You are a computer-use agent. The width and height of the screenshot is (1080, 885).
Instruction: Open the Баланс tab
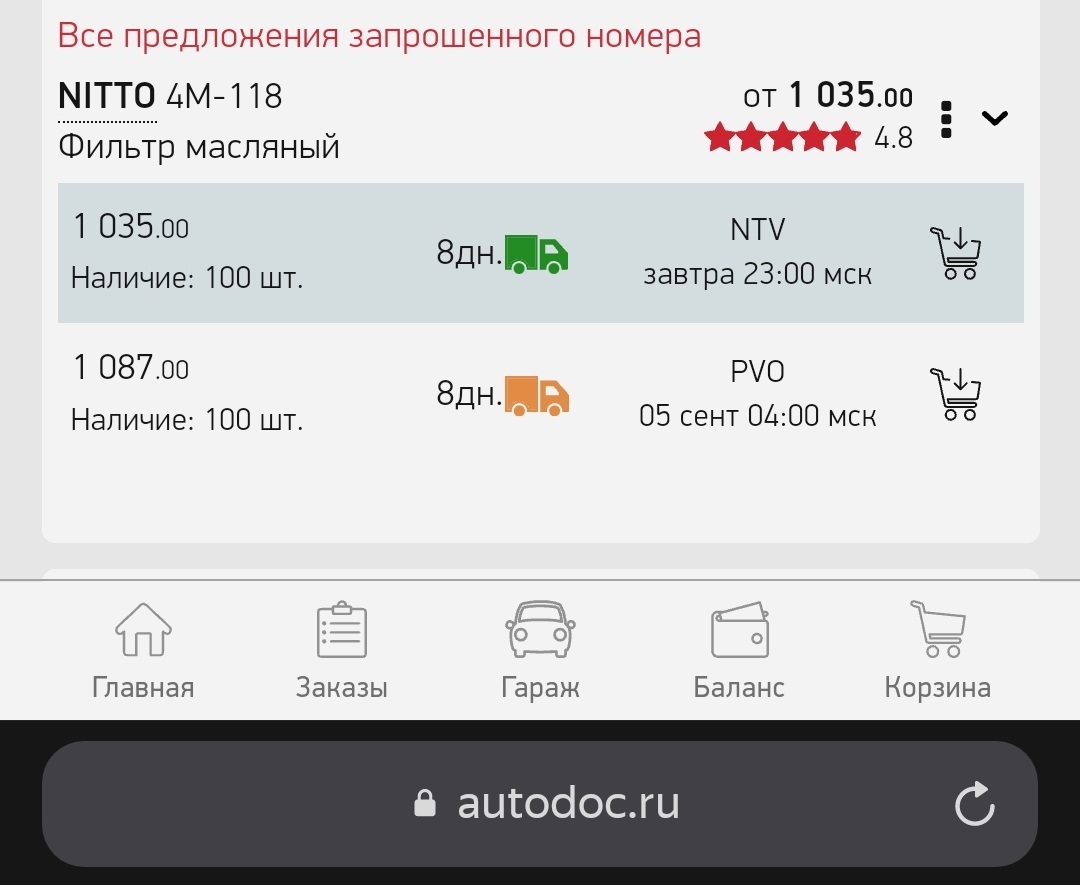(739, 650)
